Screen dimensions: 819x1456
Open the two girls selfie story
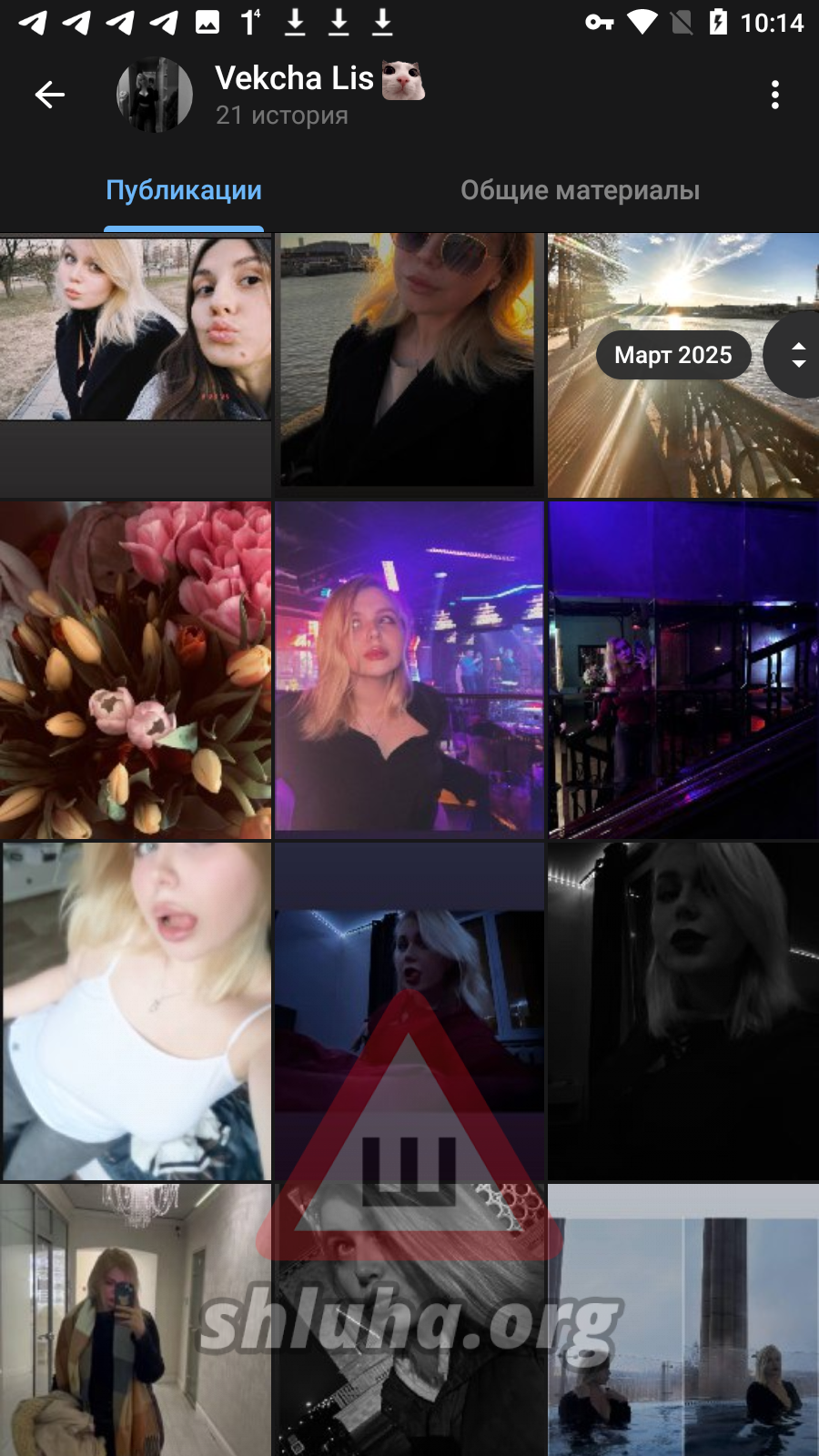click(x=136, y=329)
